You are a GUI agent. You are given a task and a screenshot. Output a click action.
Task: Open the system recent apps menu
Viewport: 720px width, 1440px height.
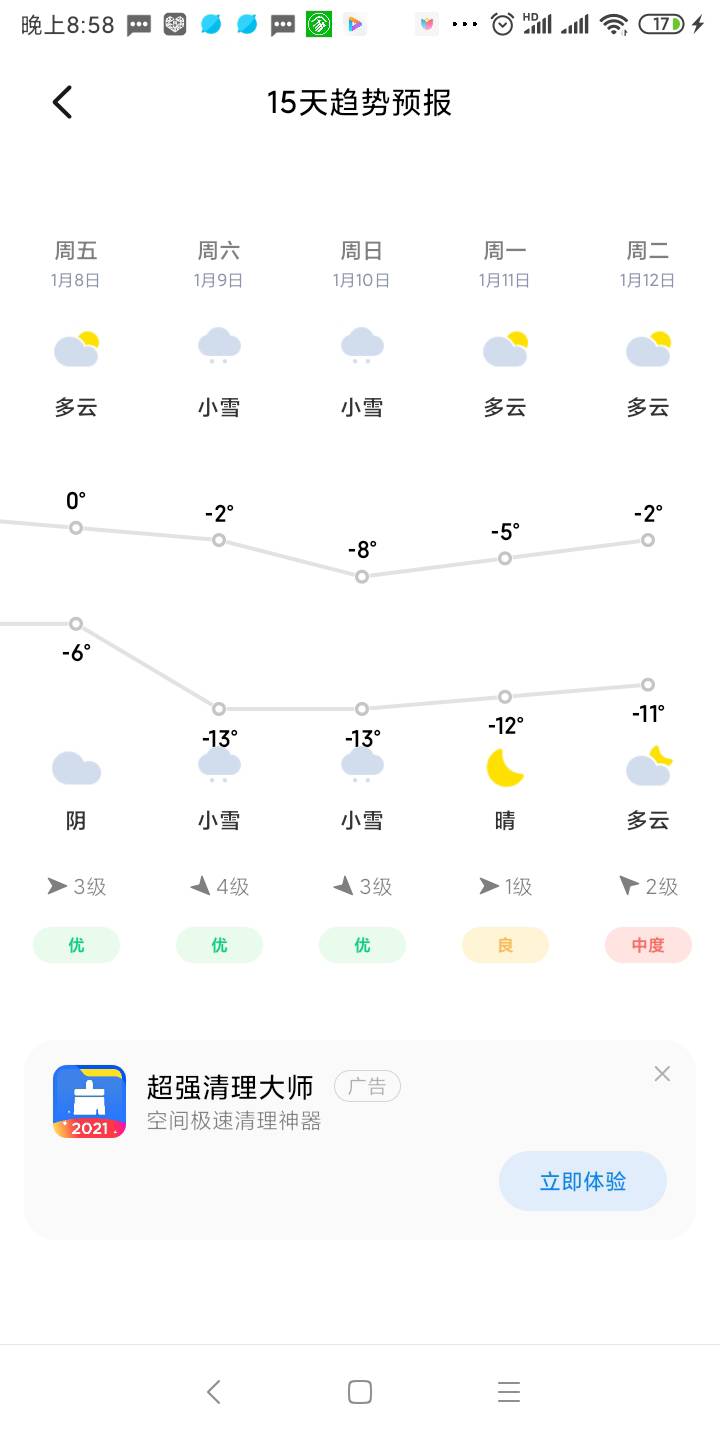(509, 1392)
